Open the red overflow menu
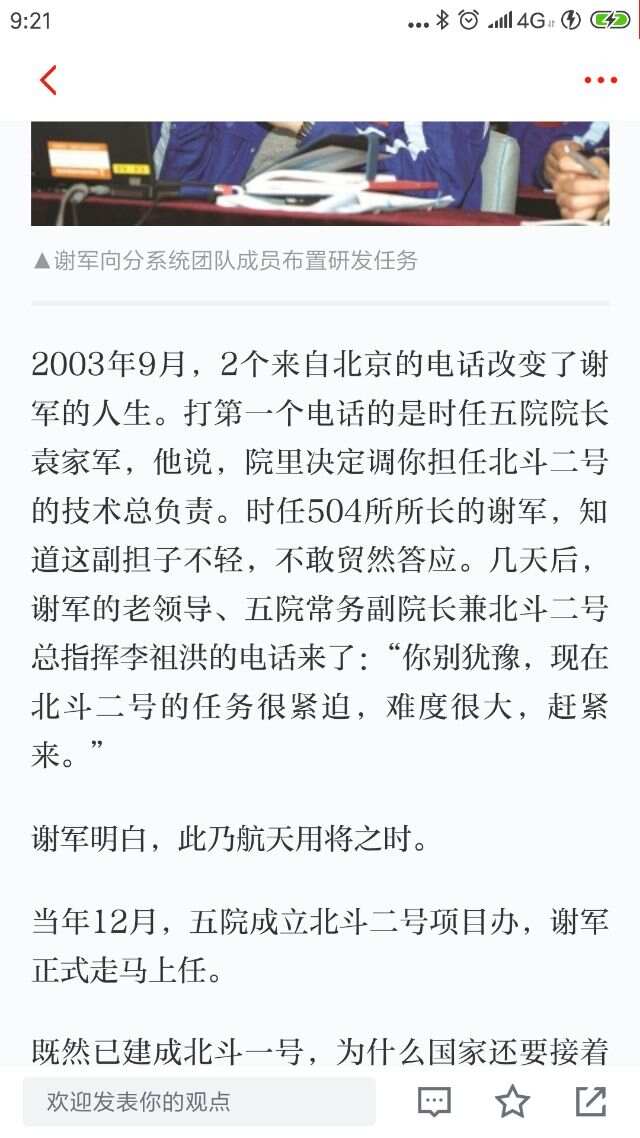The height and width of the screenshot is (1138, 640). pyautogui.click(x=600, y=80)
